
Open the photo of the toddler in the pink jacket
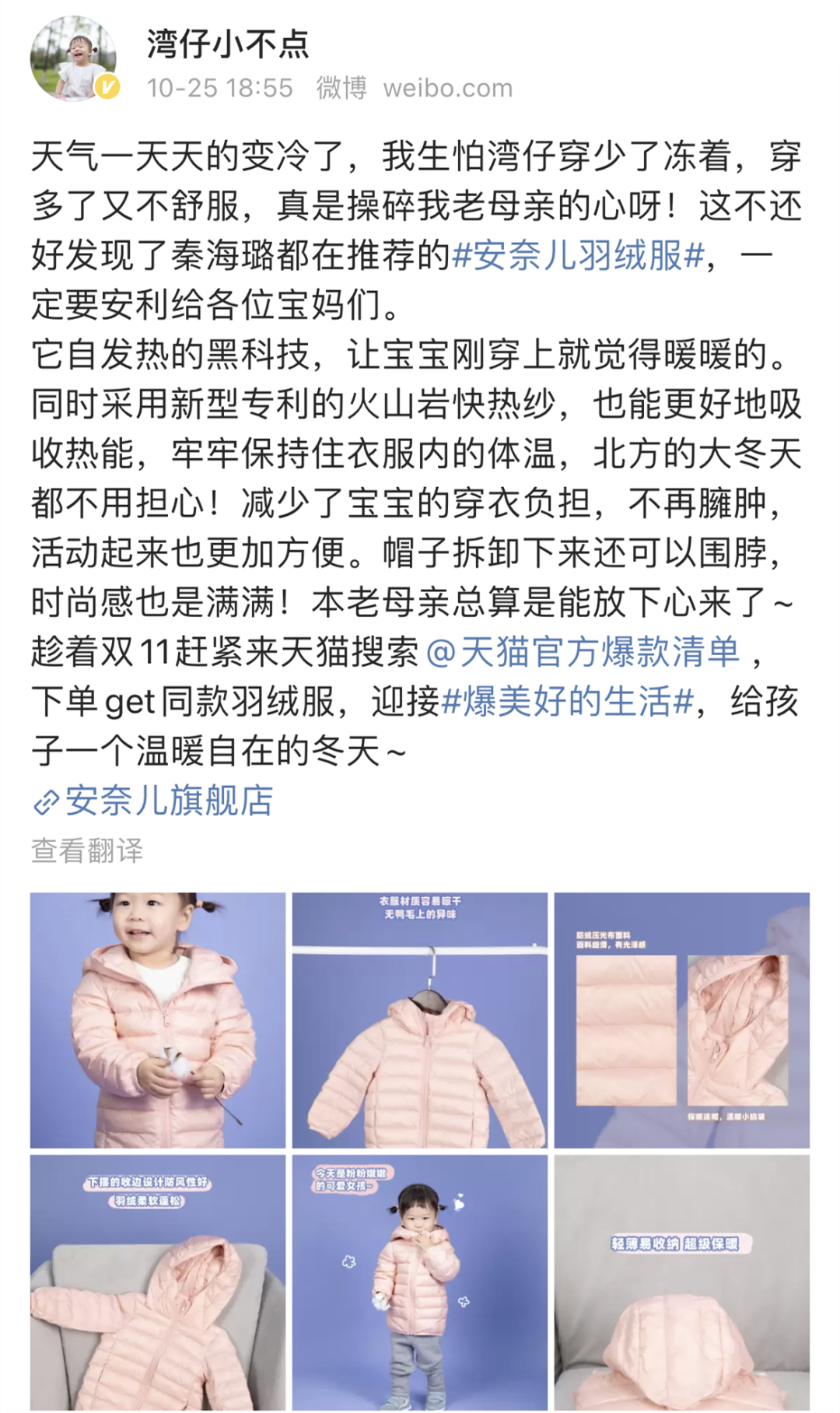[x=158, y=1019]
